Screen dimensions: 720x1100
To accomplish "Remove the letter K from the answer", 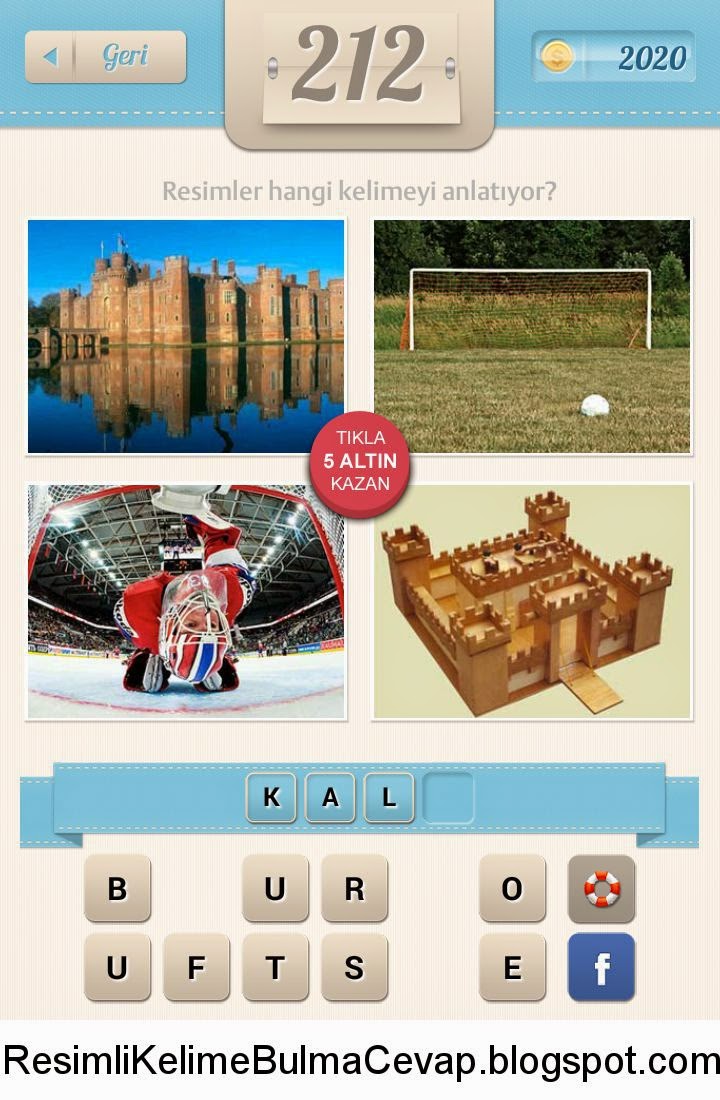I will pos(271,798).
